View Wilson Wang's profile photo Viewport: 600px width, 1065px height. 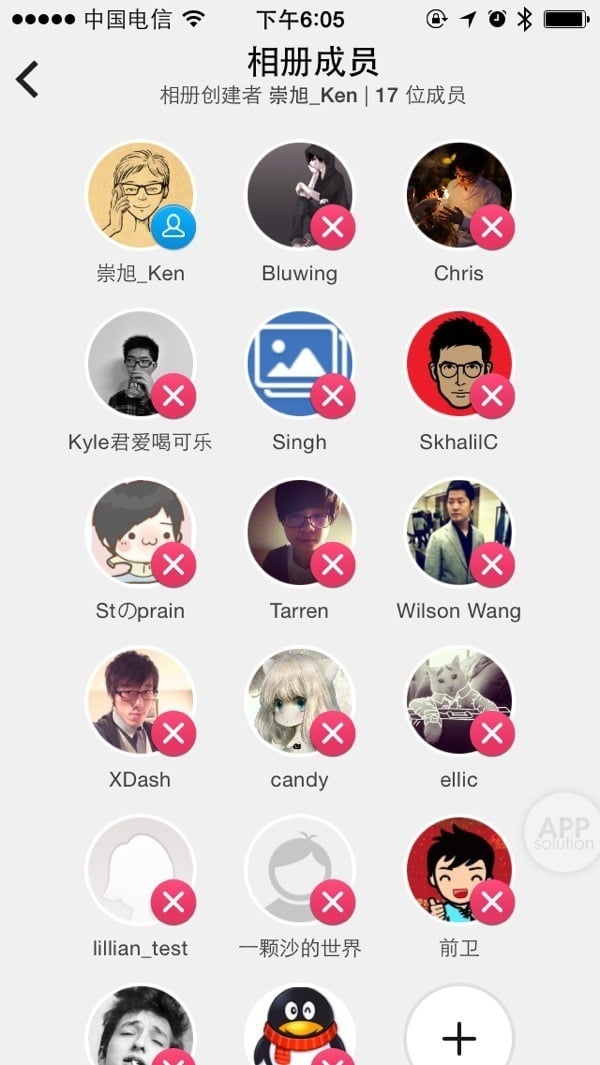click(x=455, y=528)
